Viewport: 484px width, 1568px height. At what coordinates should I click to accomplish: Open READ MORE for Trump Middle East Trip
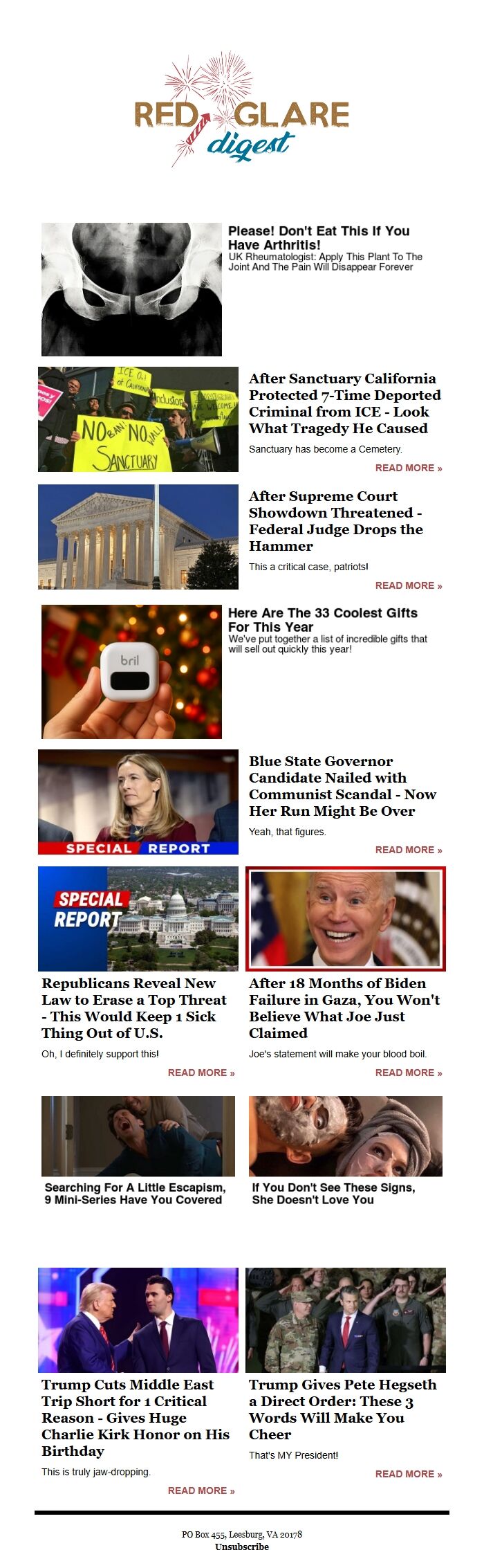[x=201, y=1490]
